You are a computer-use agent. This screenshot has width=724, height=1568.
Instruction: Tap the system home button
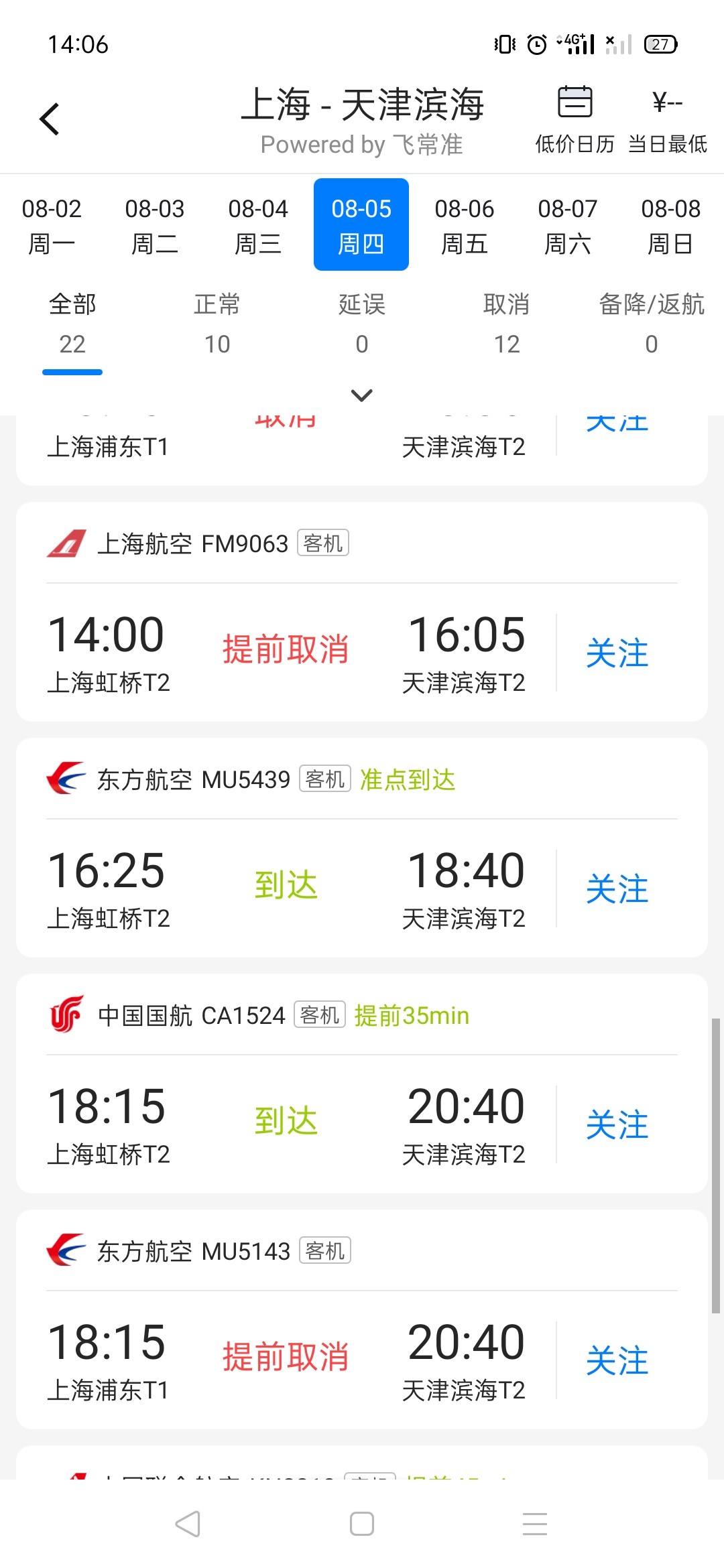362,1524
